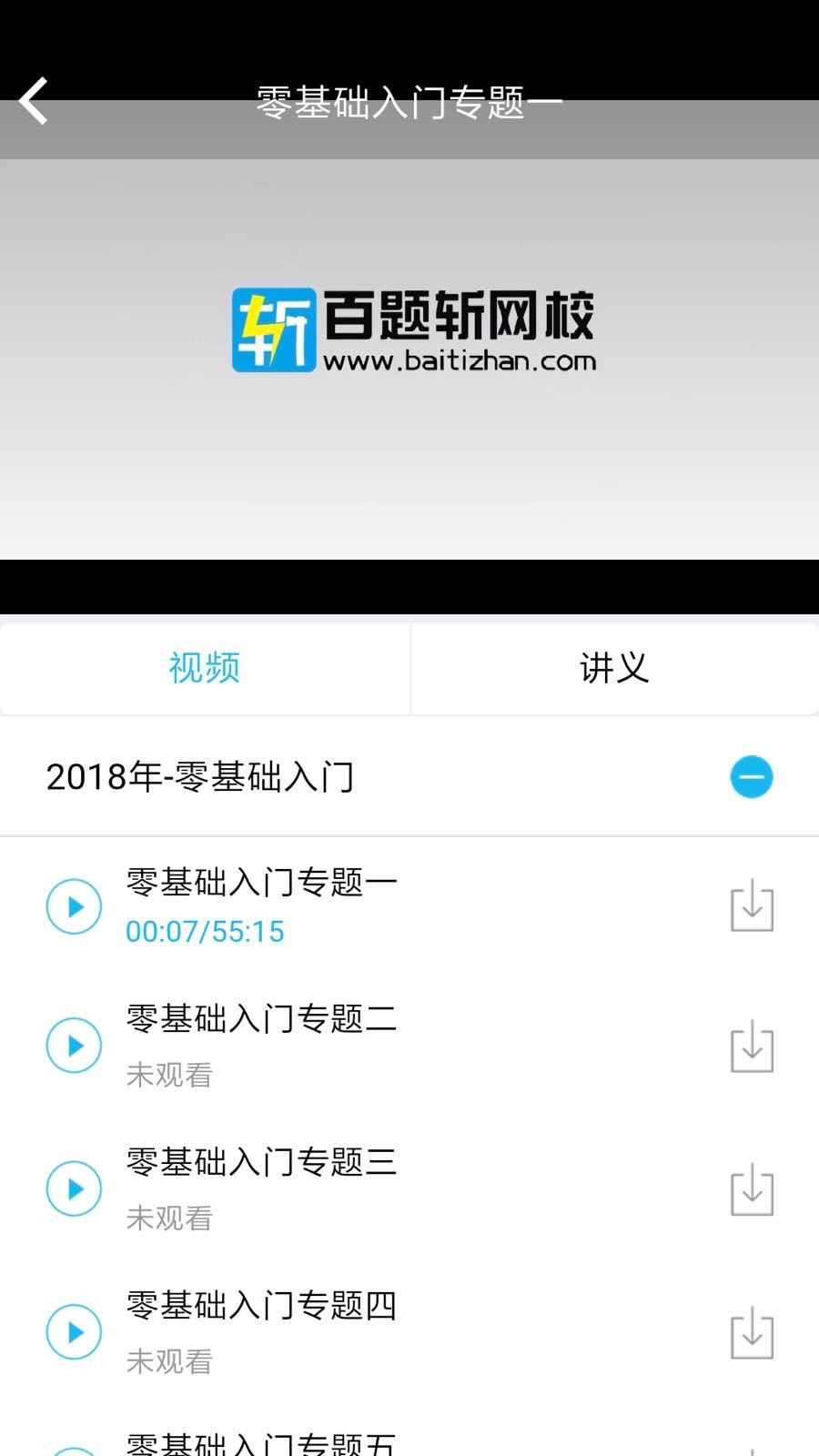The image size is (819, 1456).
Task: Play the 零基础入门专题二 episode
Action: pos(74,1045)
